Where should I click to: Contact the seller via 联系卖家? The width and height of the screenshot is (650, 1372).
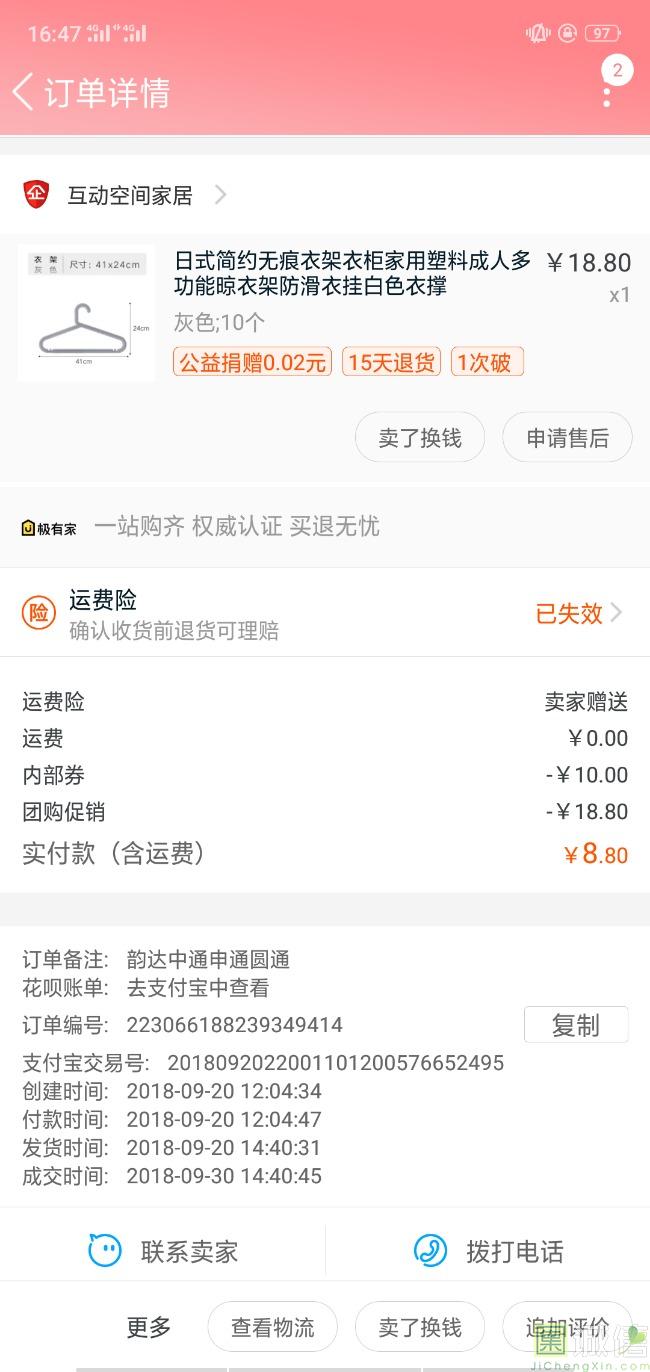point(163,1251)
